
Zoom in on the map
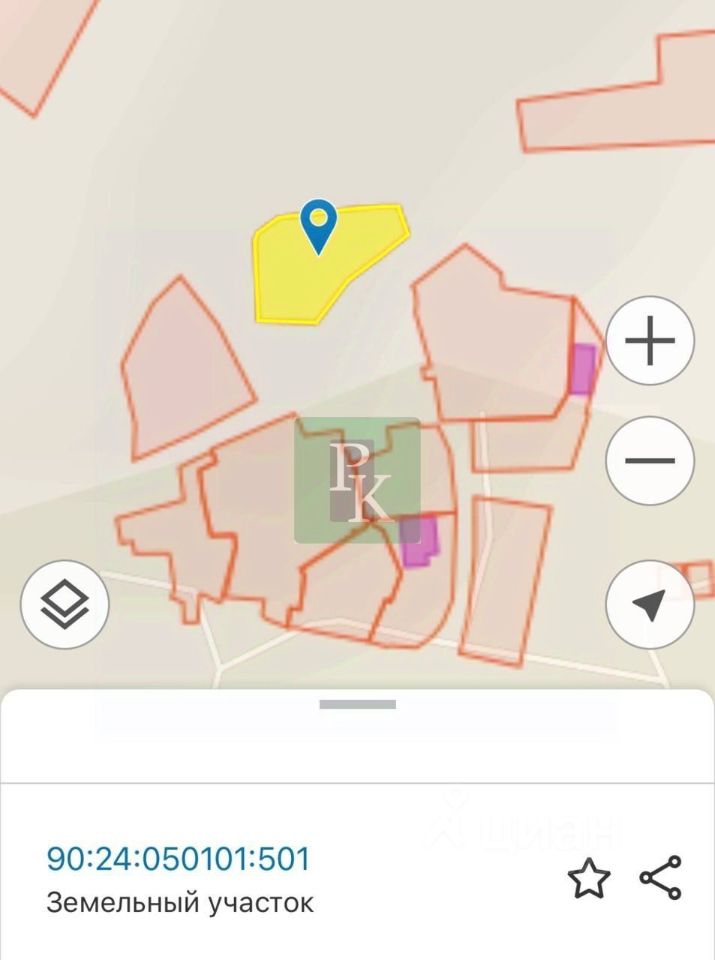pos(650,341)
